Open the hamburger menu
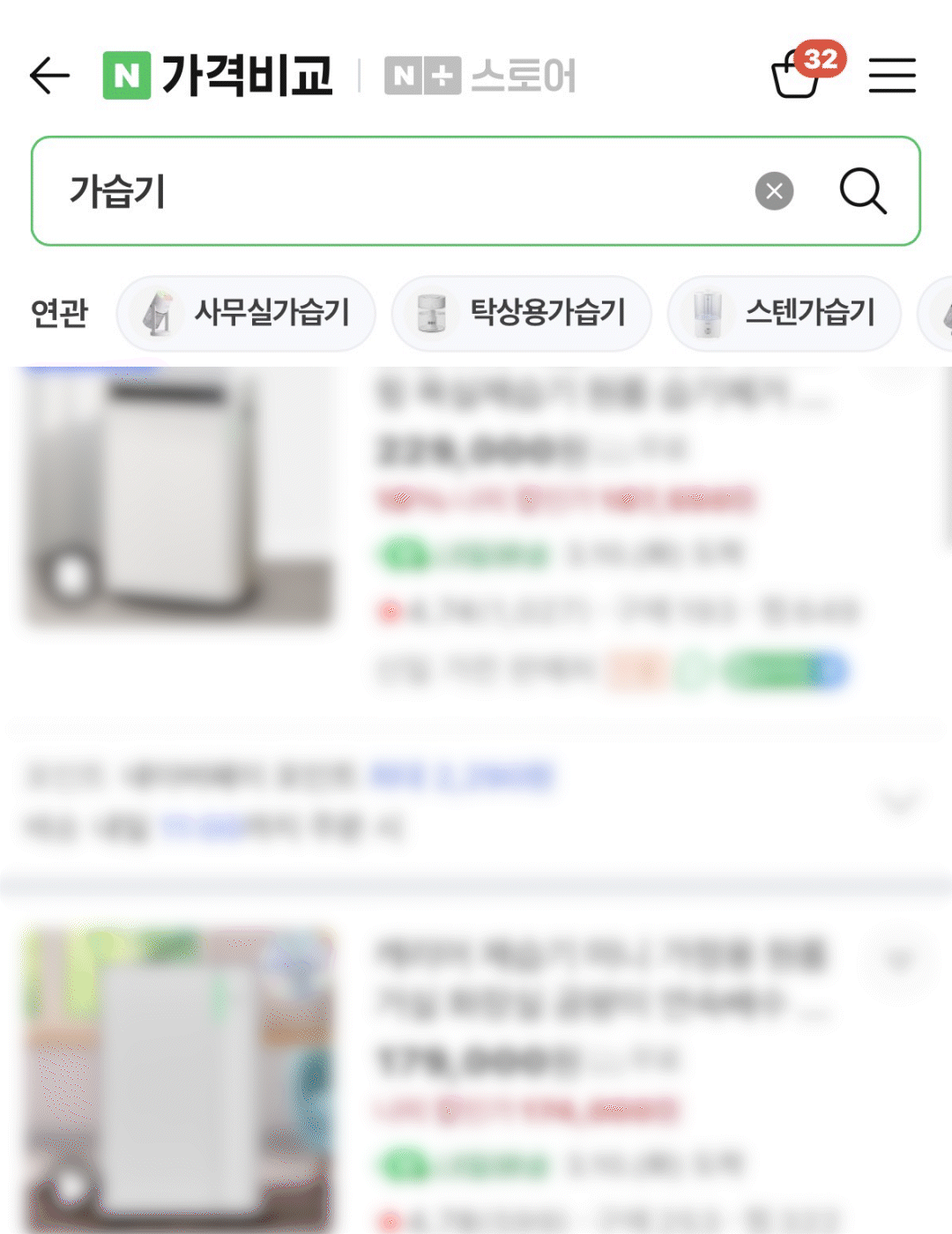952x1234 pixels. (892, 76)
